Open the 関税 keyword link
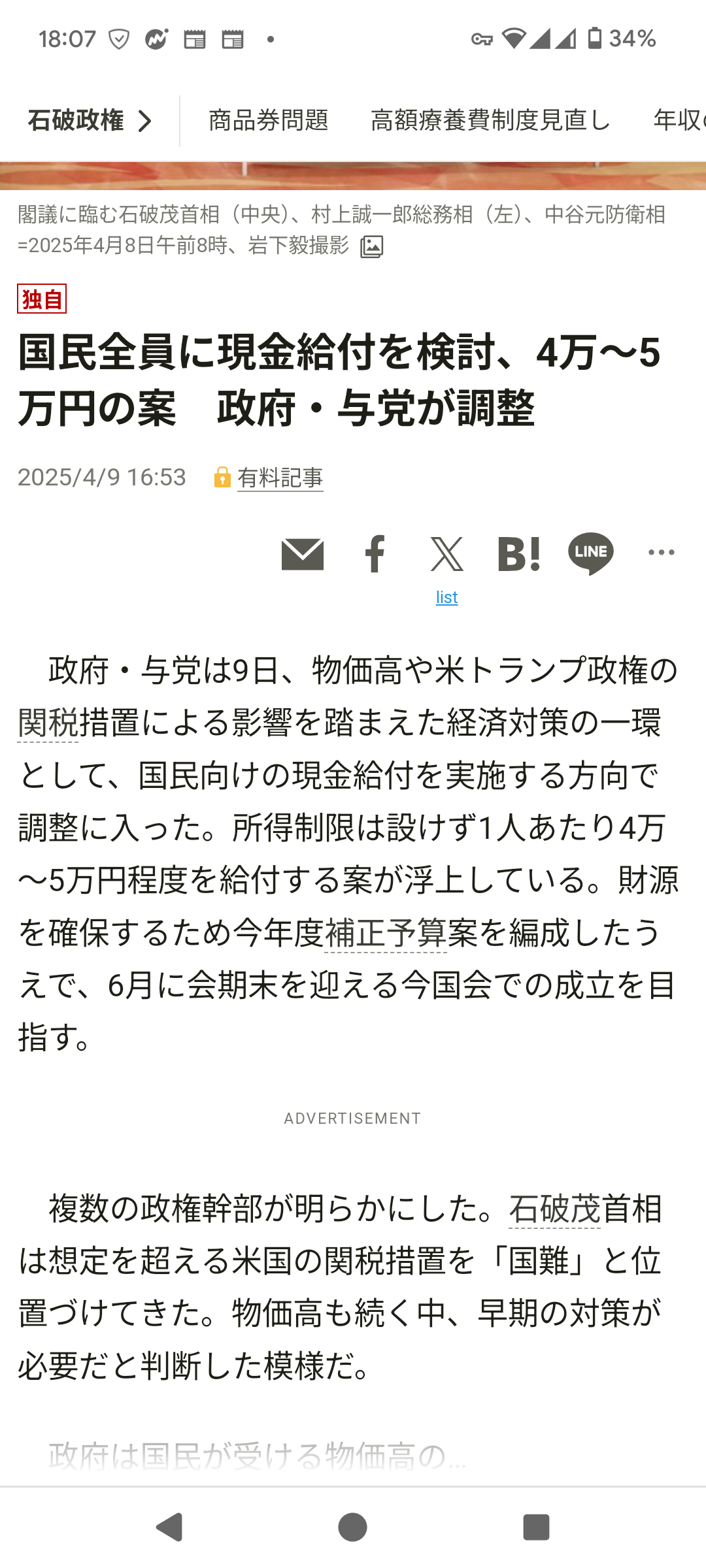 (x=48, y=723)
